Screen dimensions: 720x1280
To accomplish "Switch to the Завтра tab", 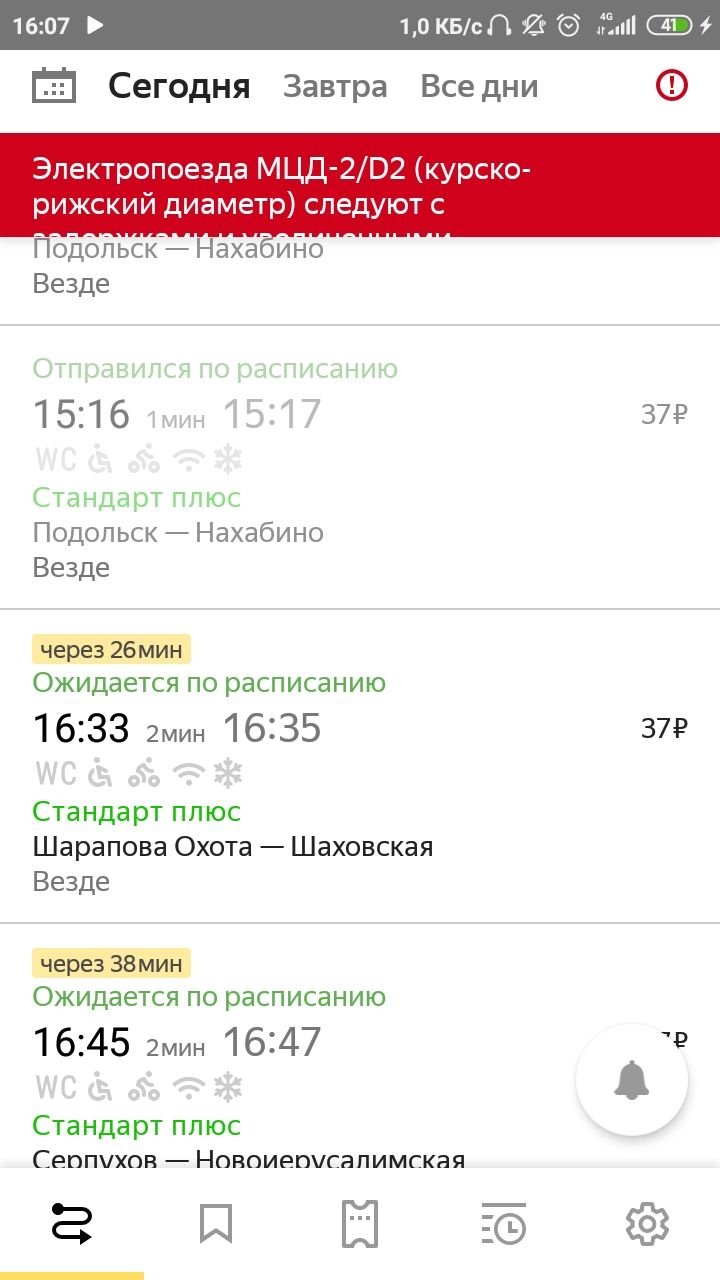I will point(335,86).
